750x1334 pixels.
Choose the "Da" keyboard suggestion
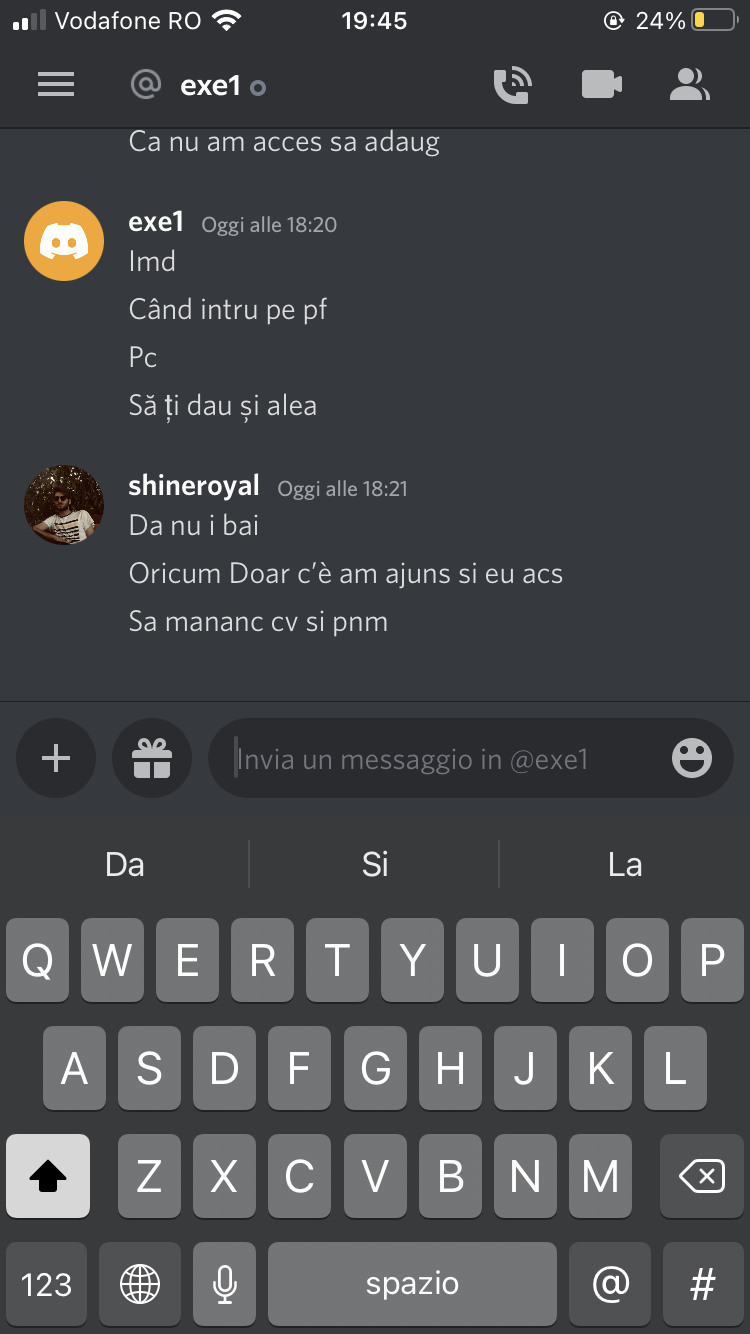[x=125, y=864]
